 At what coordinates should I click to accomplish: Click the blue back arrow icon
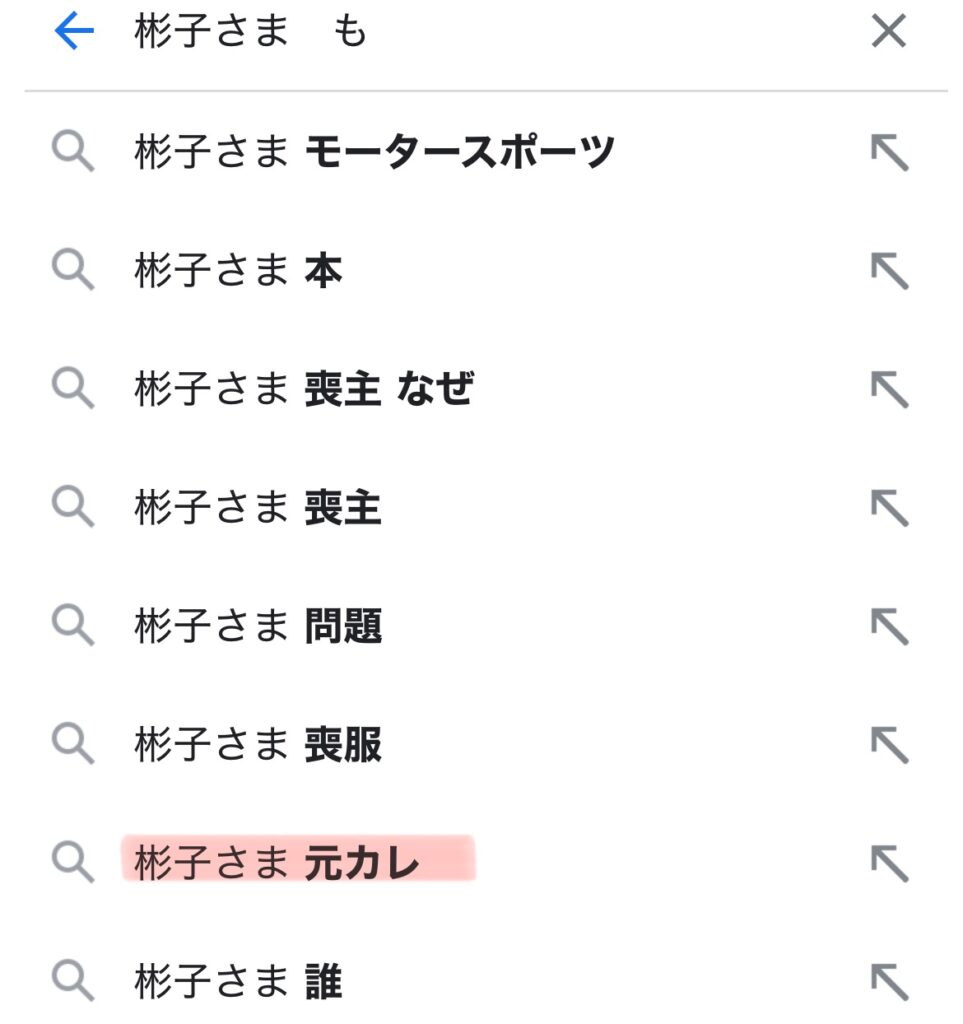coord(73,32)
